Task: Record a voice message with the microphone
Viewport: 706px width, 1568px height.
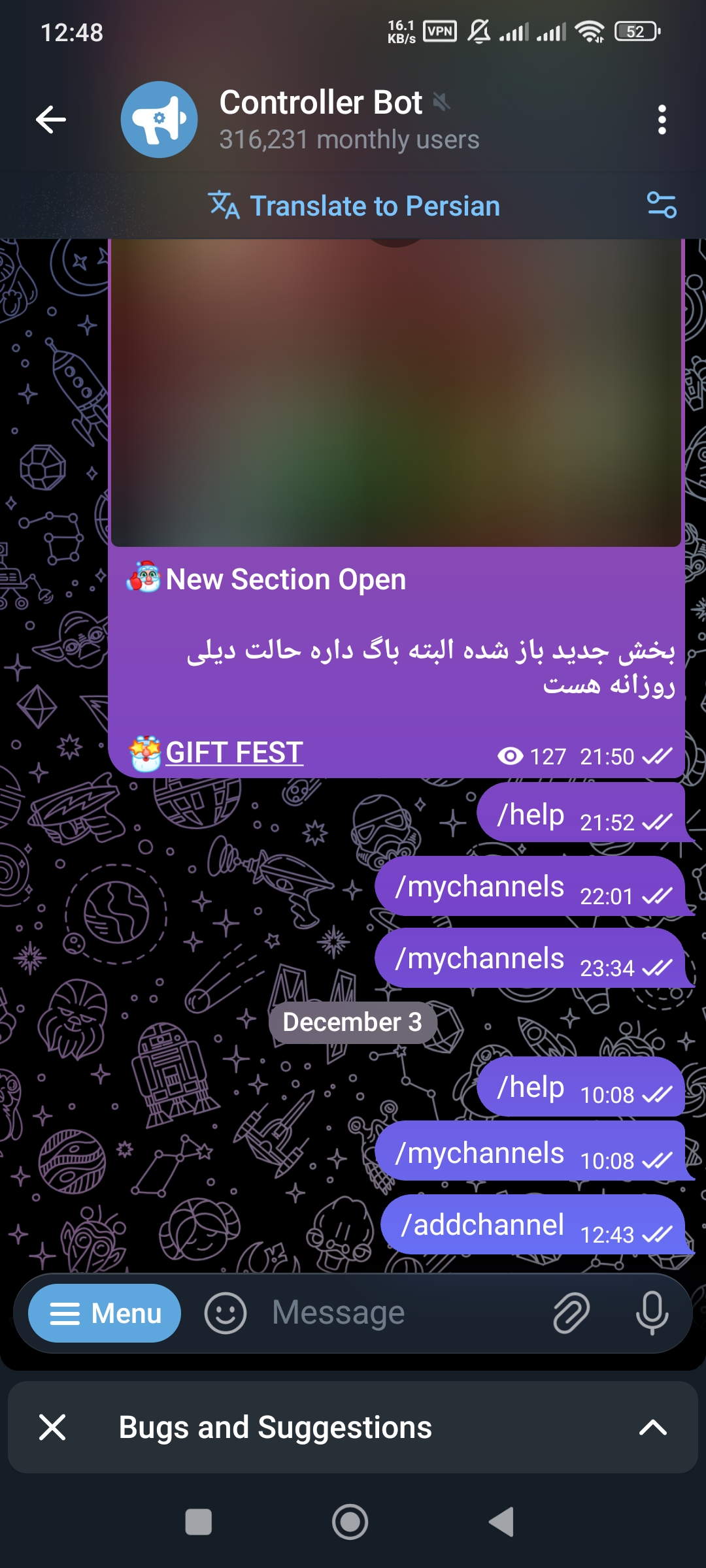Action: 652,1313
